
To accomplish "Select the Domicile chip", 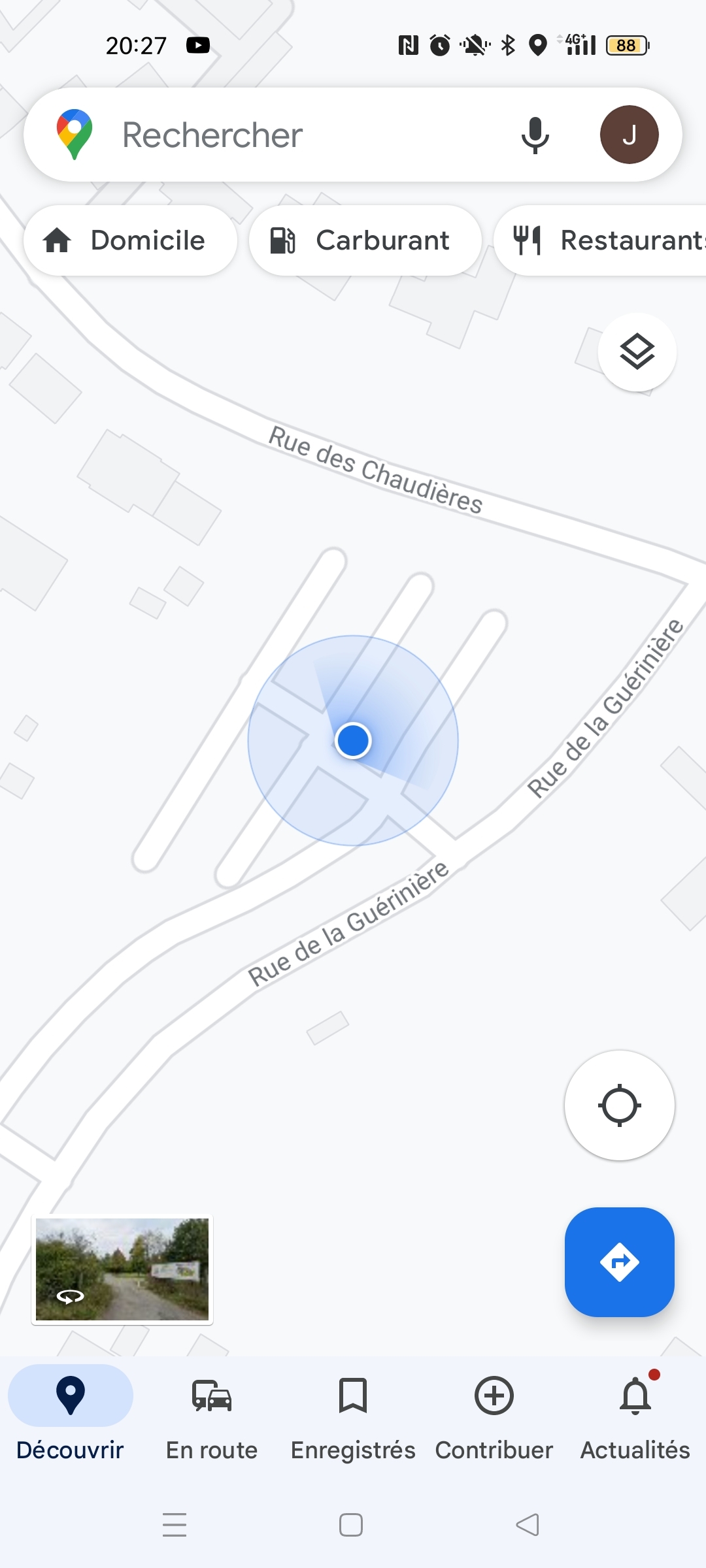I will pos(130,240).
